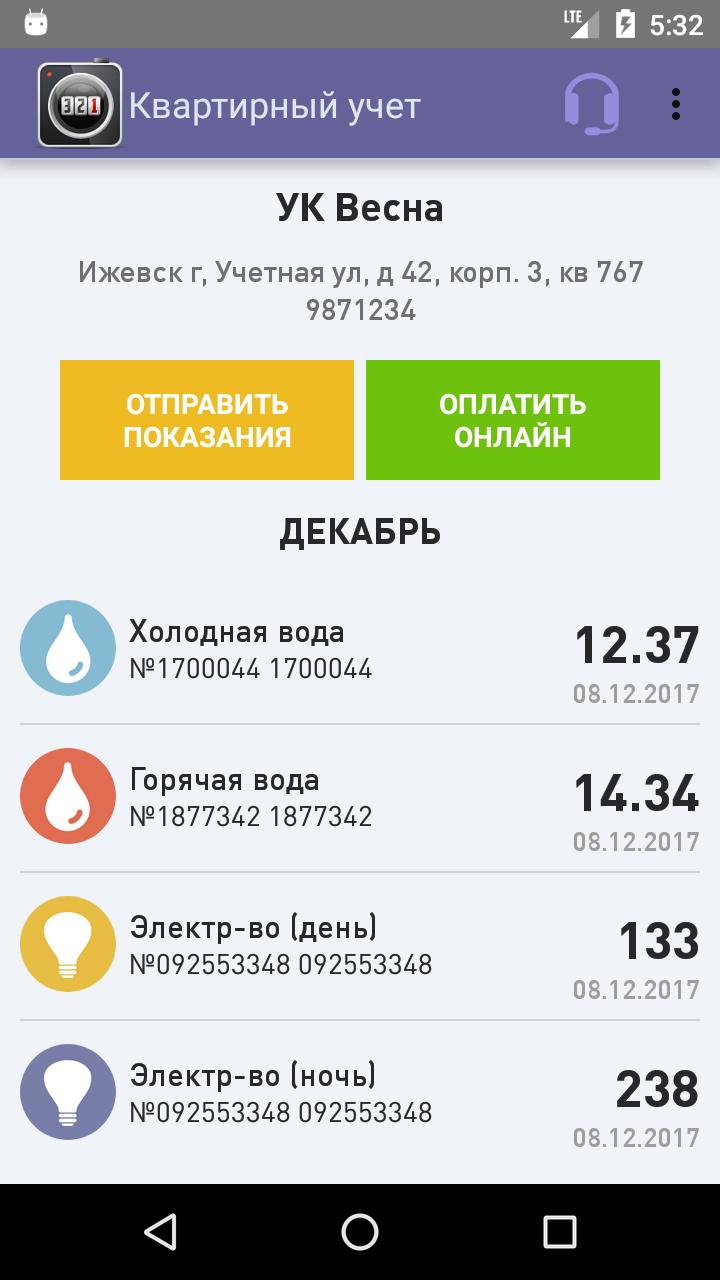The image size is (720, 1280).
Task: Open the Горячая вода meter row
Action: tap(360, 798)
